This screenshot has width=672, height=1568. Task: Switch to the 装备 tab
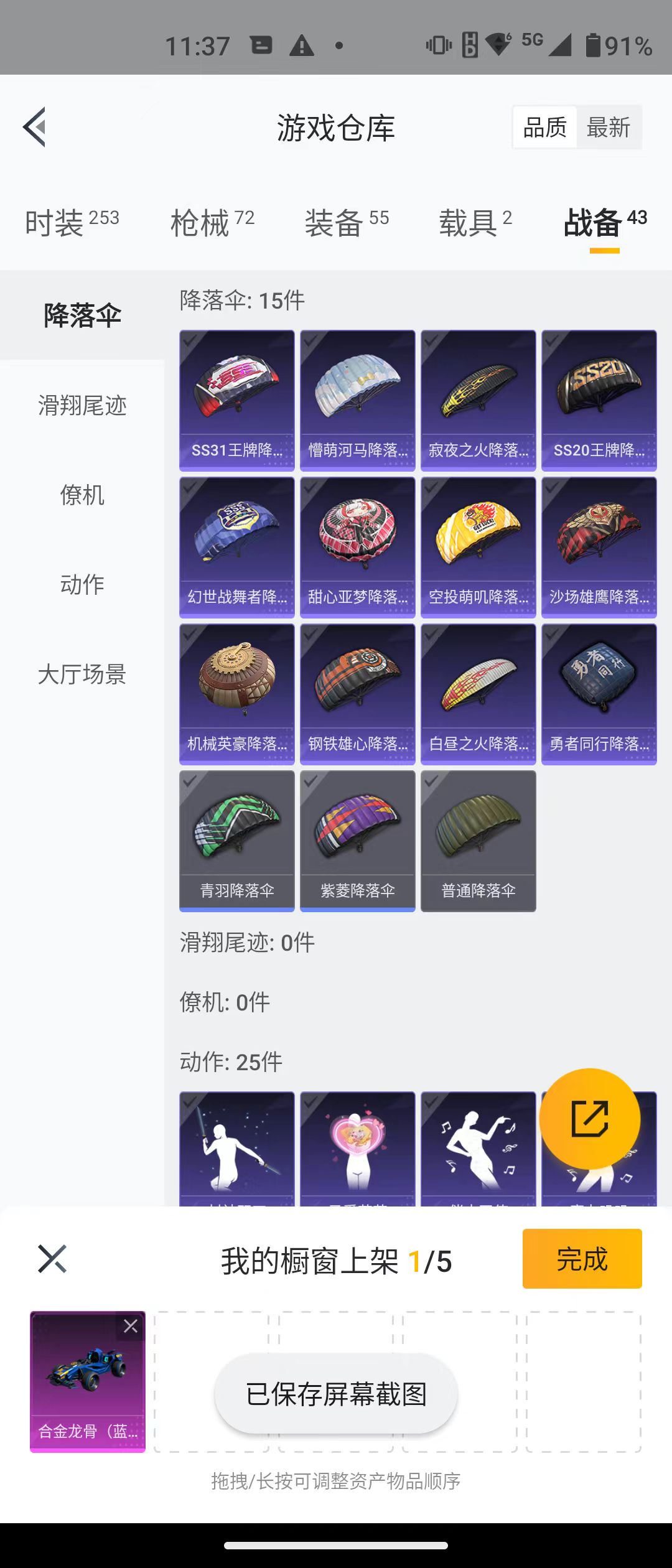[347, 222]
